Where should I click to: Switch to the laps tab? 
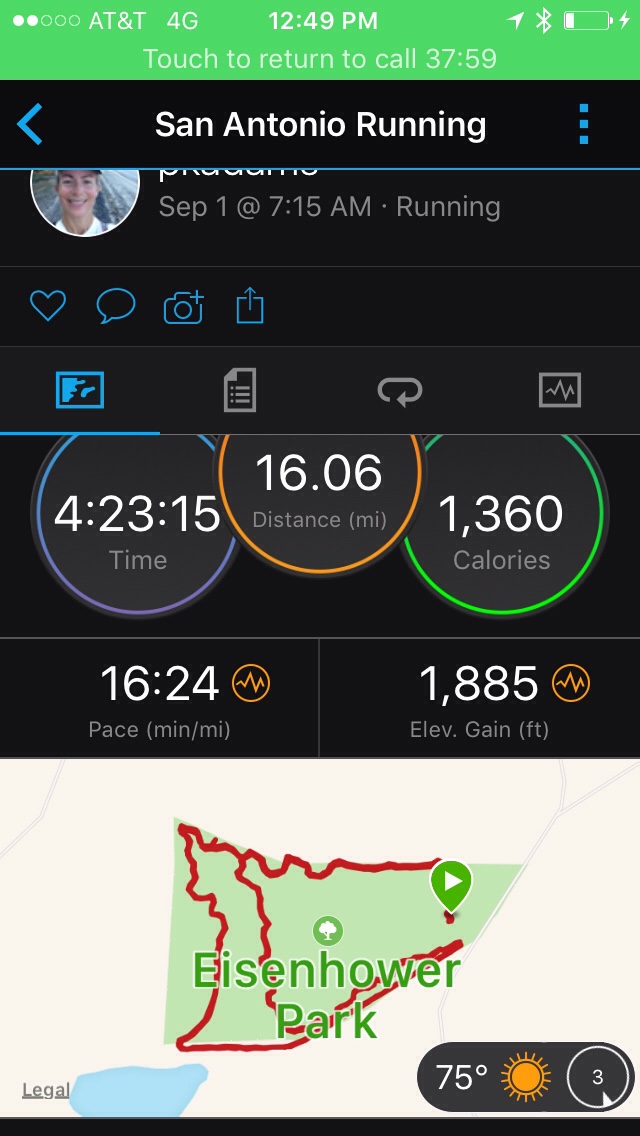coord(400,390)
